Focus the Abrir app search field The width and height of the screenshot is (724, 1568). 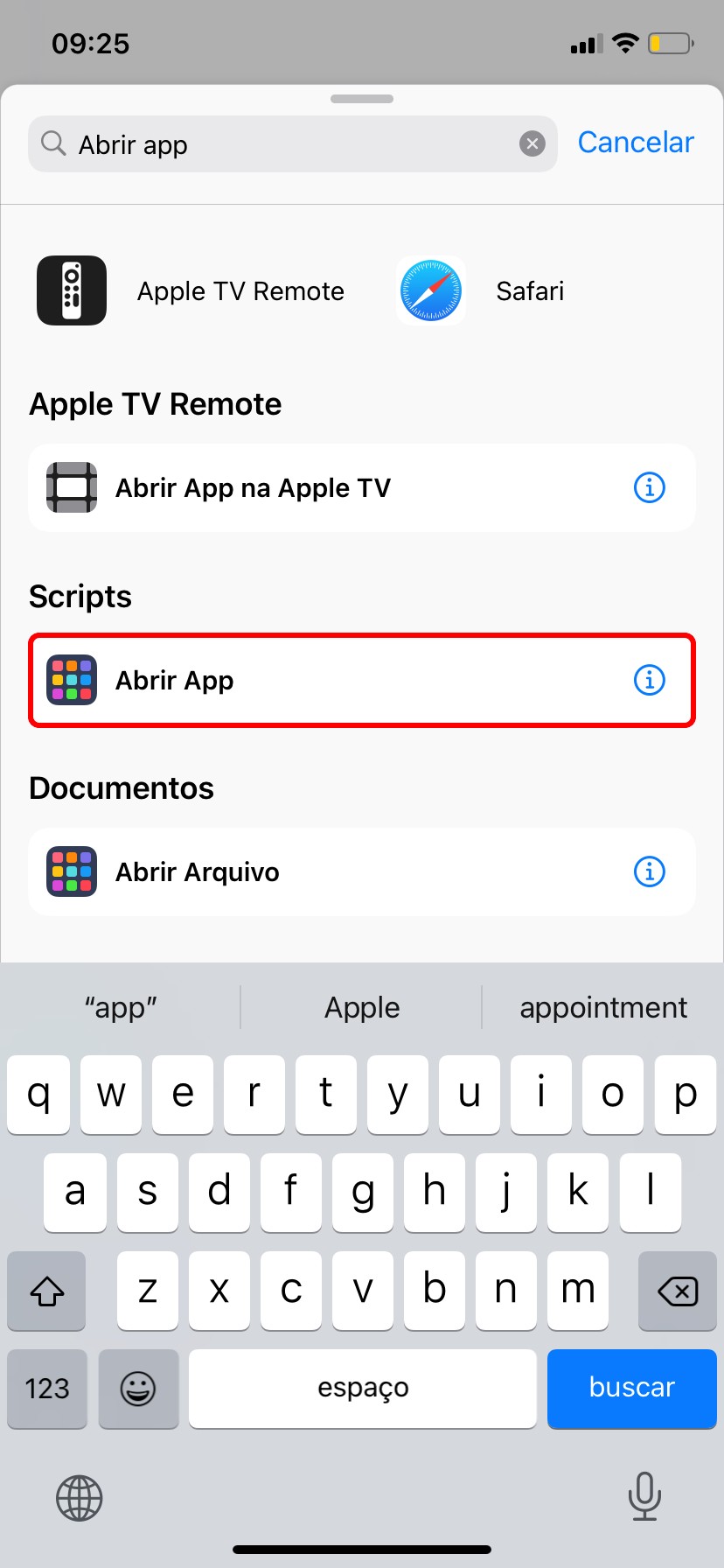pos(289,144)
